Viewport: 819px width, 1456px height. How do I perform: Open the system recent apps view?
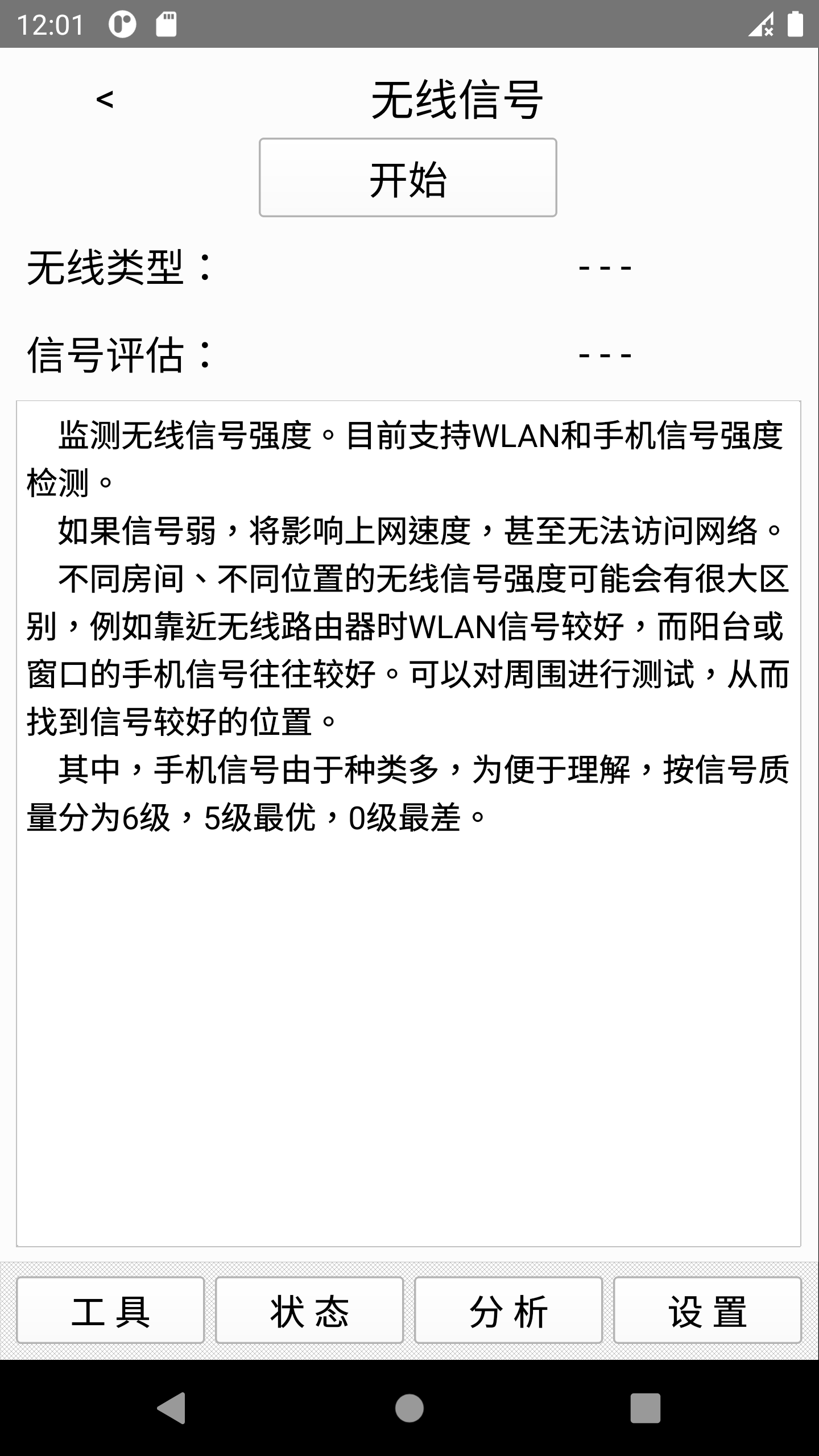tap(645, 1408)
